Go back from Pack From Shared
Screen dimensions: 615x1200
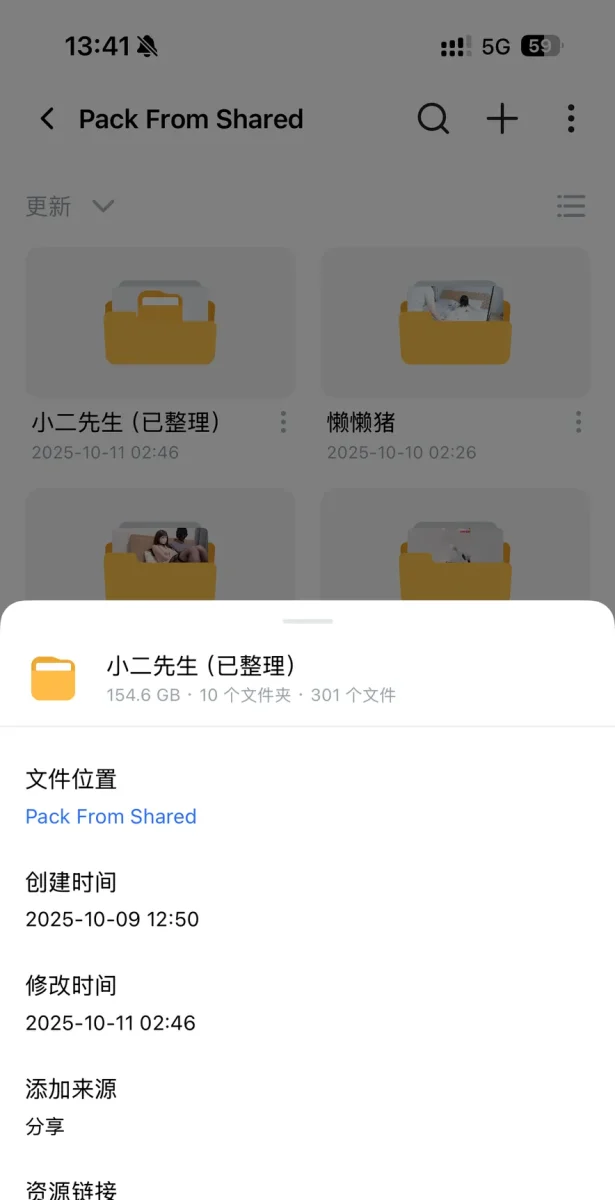point(47,119)
